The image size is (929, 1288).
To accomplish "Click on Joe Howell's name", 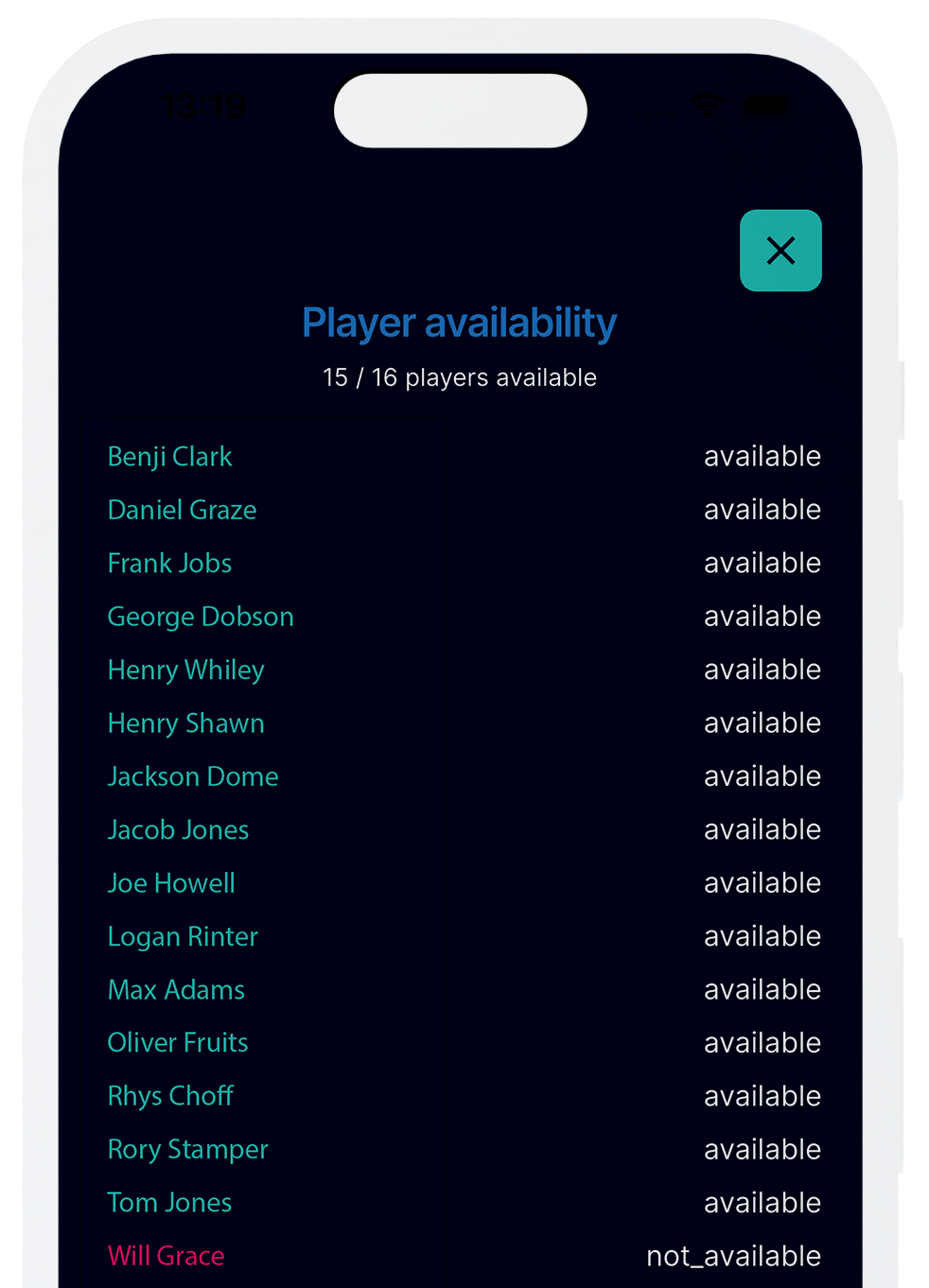I will coord(171,882).
